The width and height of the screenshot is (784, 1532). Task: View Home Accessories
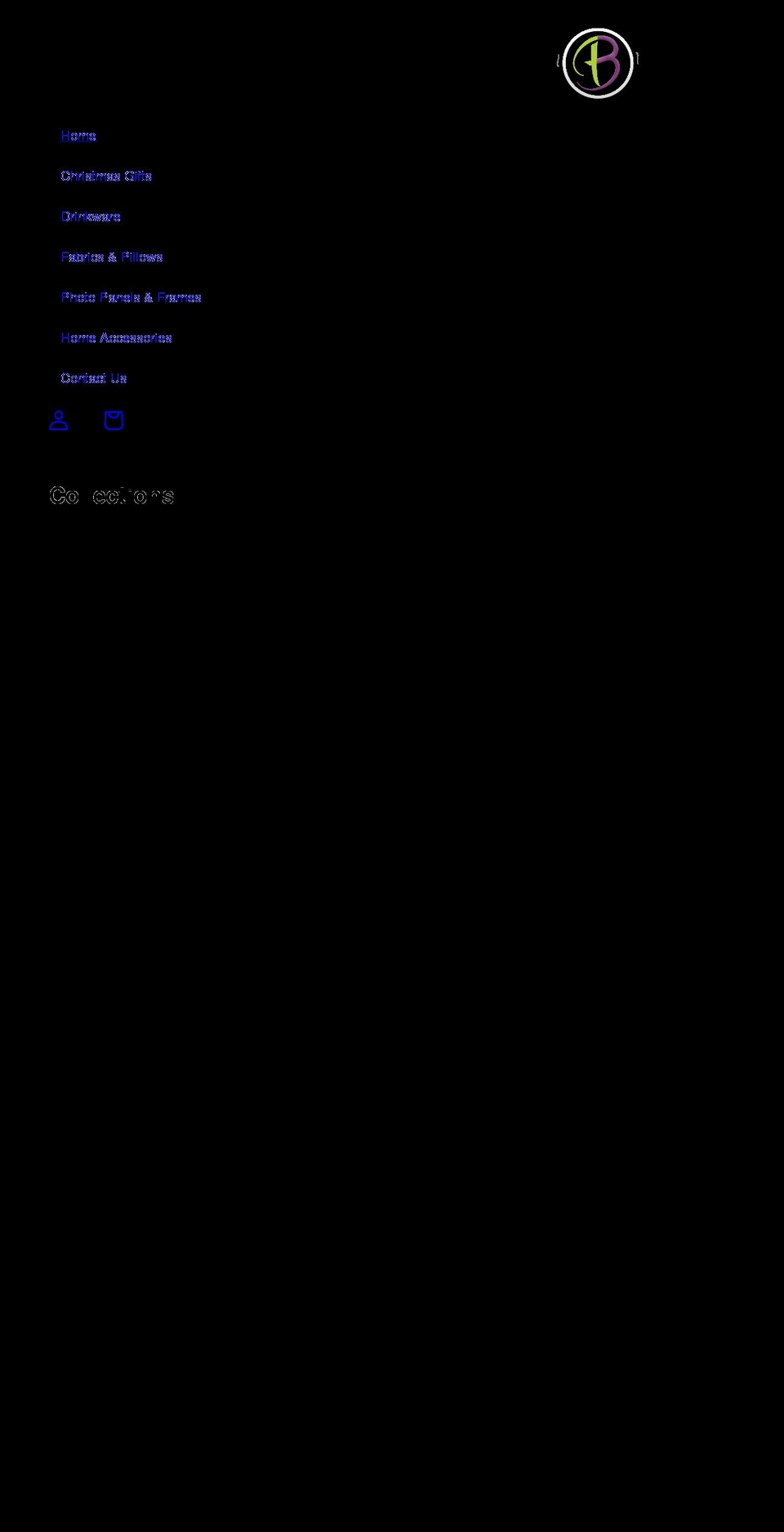(x=116, y=338)
